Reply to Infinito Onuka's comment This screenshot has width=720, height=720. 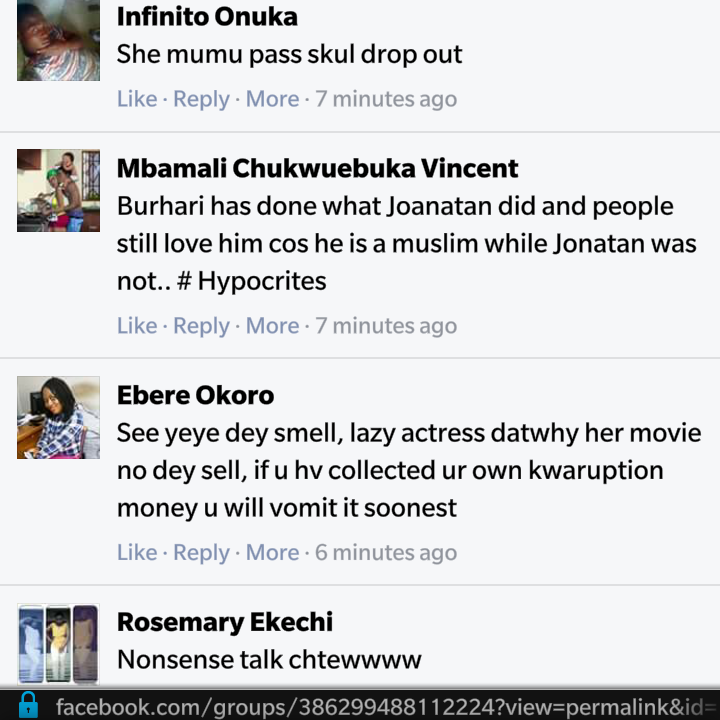201,99
